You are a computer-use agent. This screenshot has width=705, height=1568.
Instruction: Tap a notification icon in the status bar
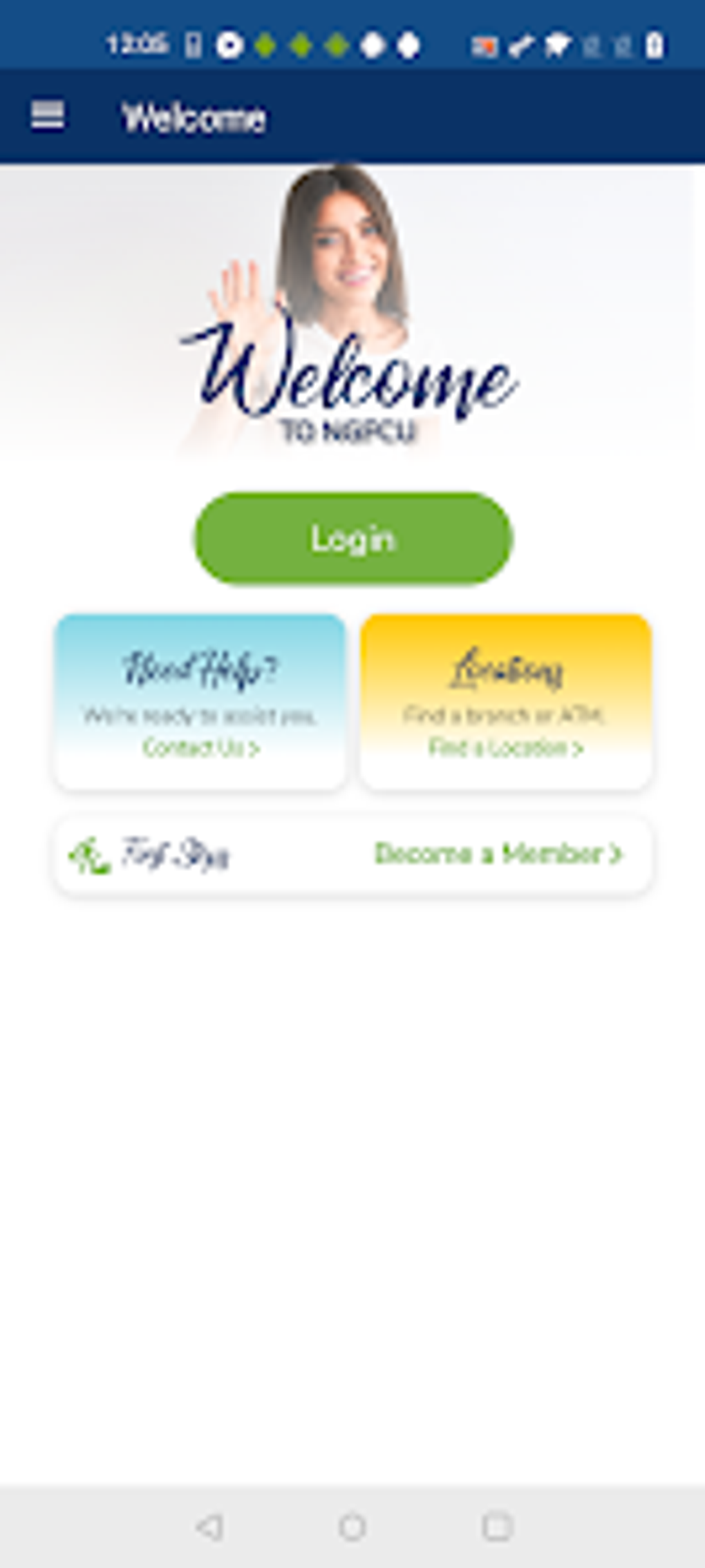pyautogui.click(x=228, y=45)
